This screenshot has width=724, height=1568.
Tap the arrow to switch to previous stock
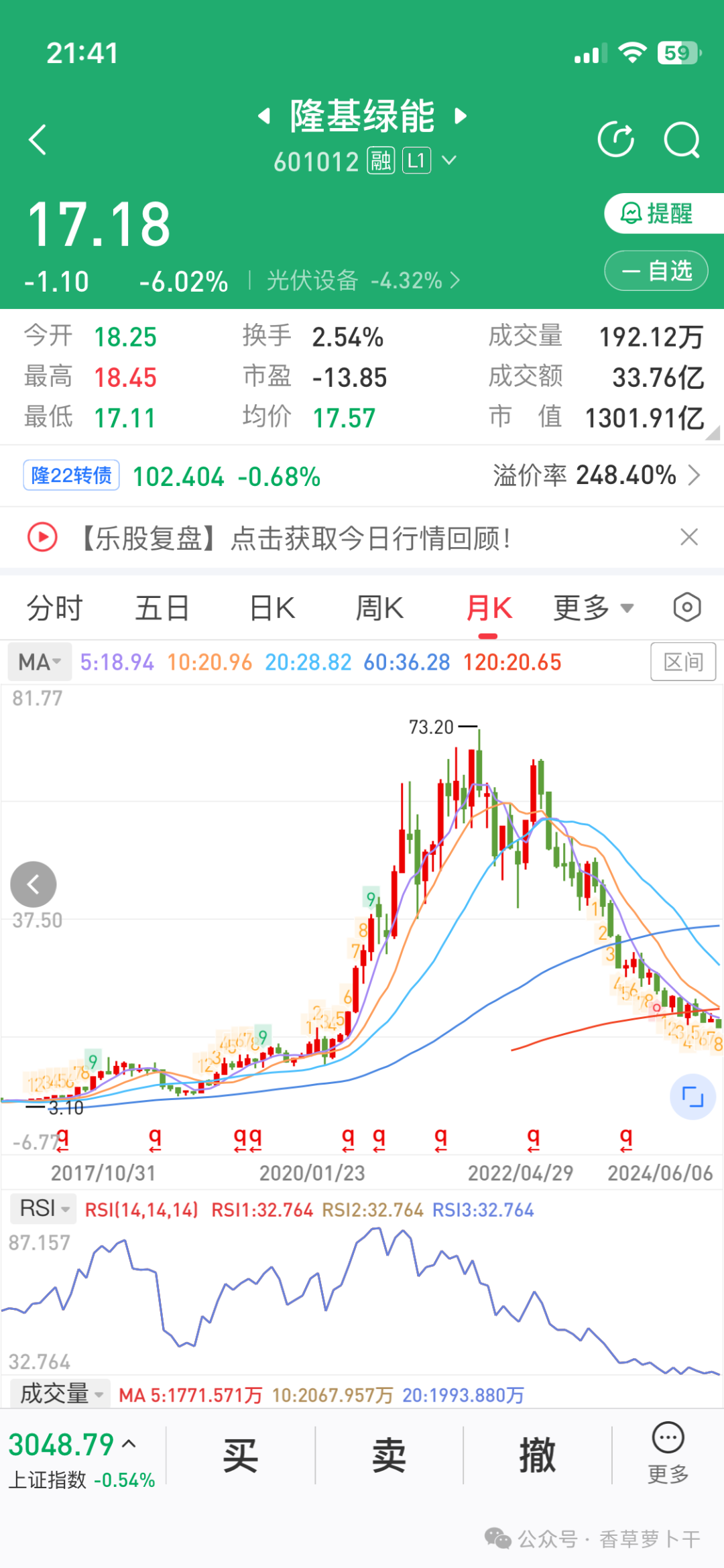(x=265, y=115)
